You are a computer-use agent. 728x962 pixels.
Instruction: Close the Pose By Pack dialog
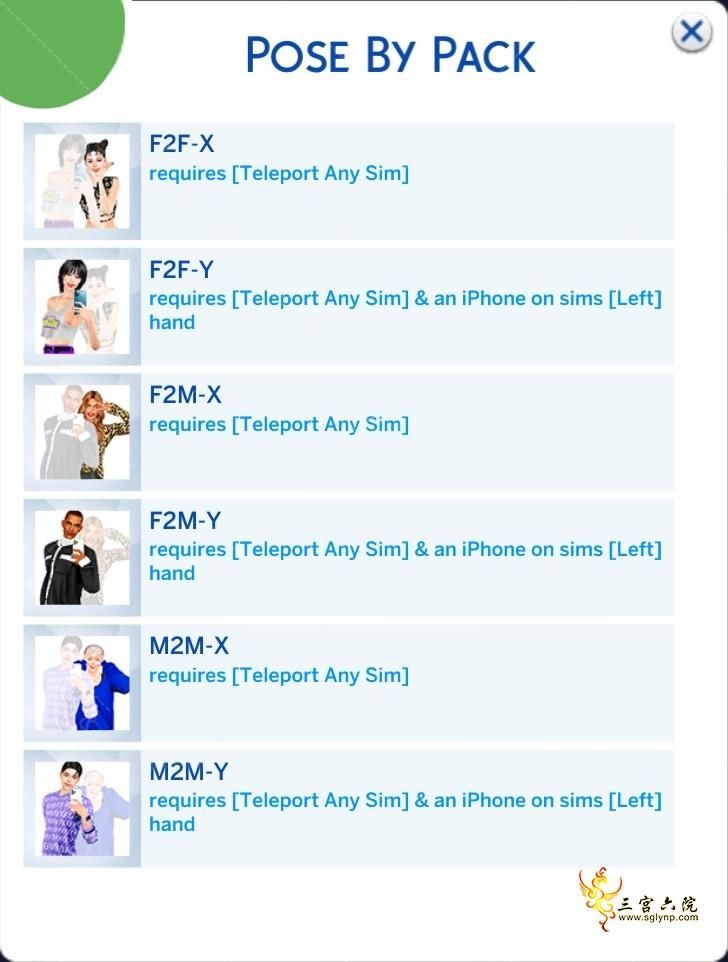(691, 33)
